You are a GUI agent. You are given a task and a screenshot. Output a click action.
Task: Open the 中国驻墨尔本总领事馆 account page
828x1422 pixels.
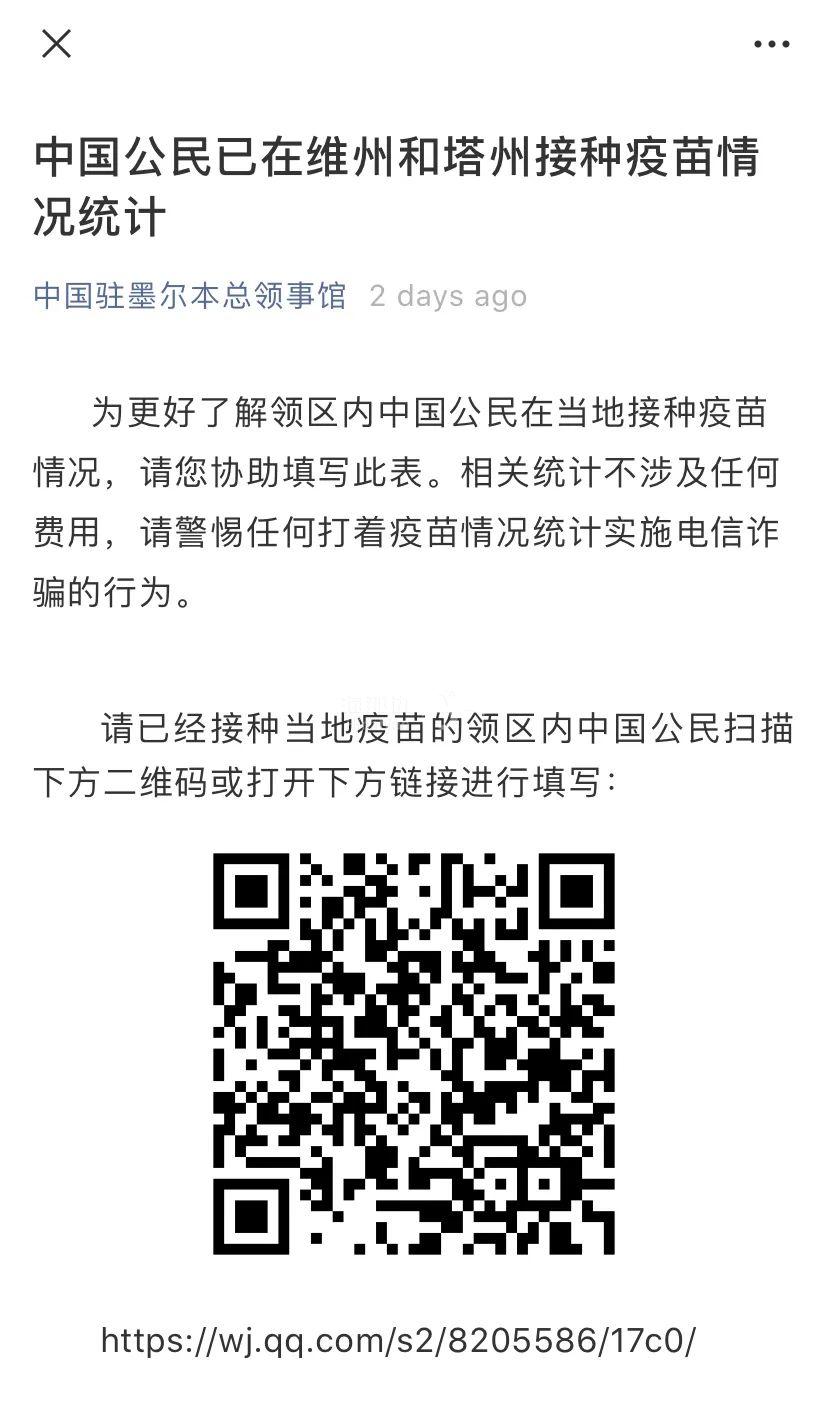tap(190, 296)
